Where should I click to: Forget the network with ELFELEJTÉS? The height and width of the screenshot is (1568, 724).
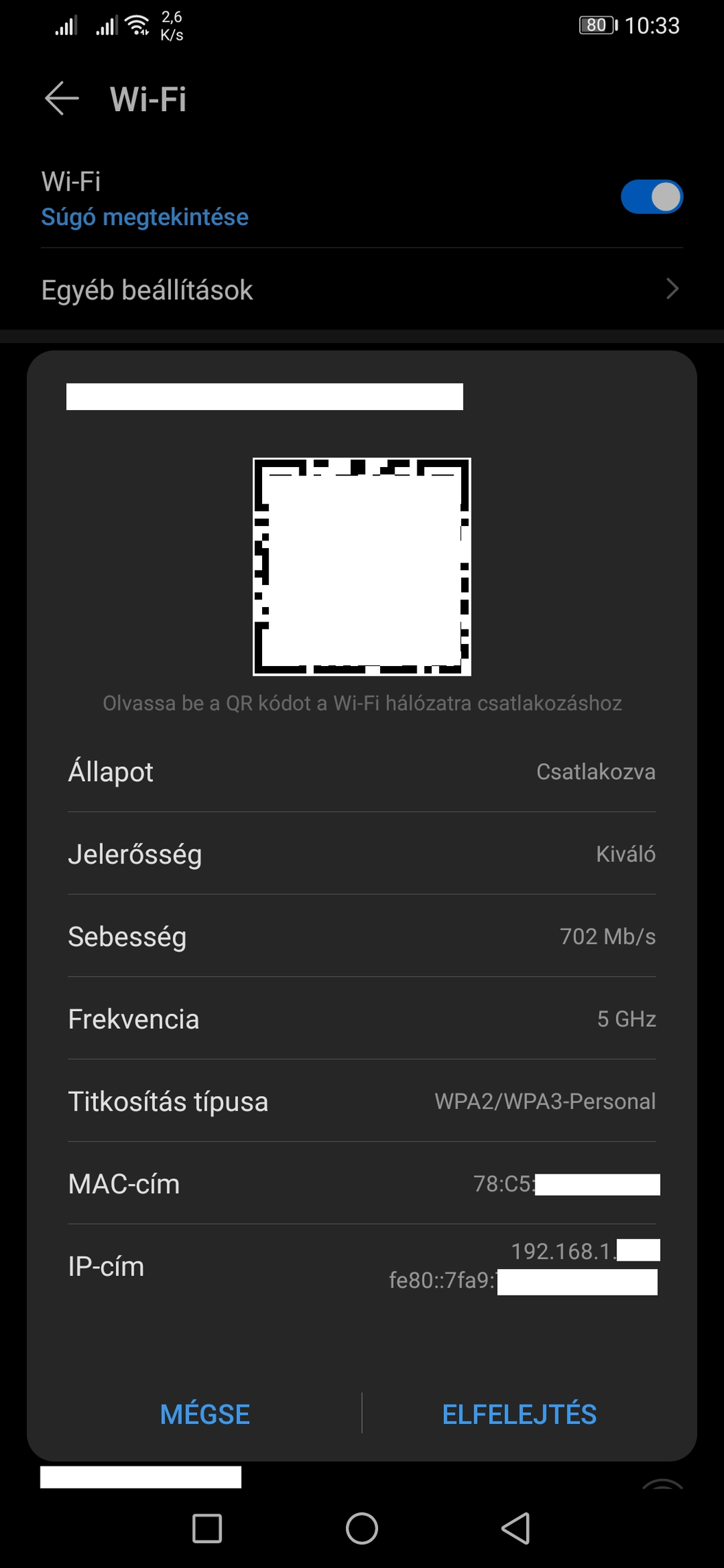point(519,1414)
